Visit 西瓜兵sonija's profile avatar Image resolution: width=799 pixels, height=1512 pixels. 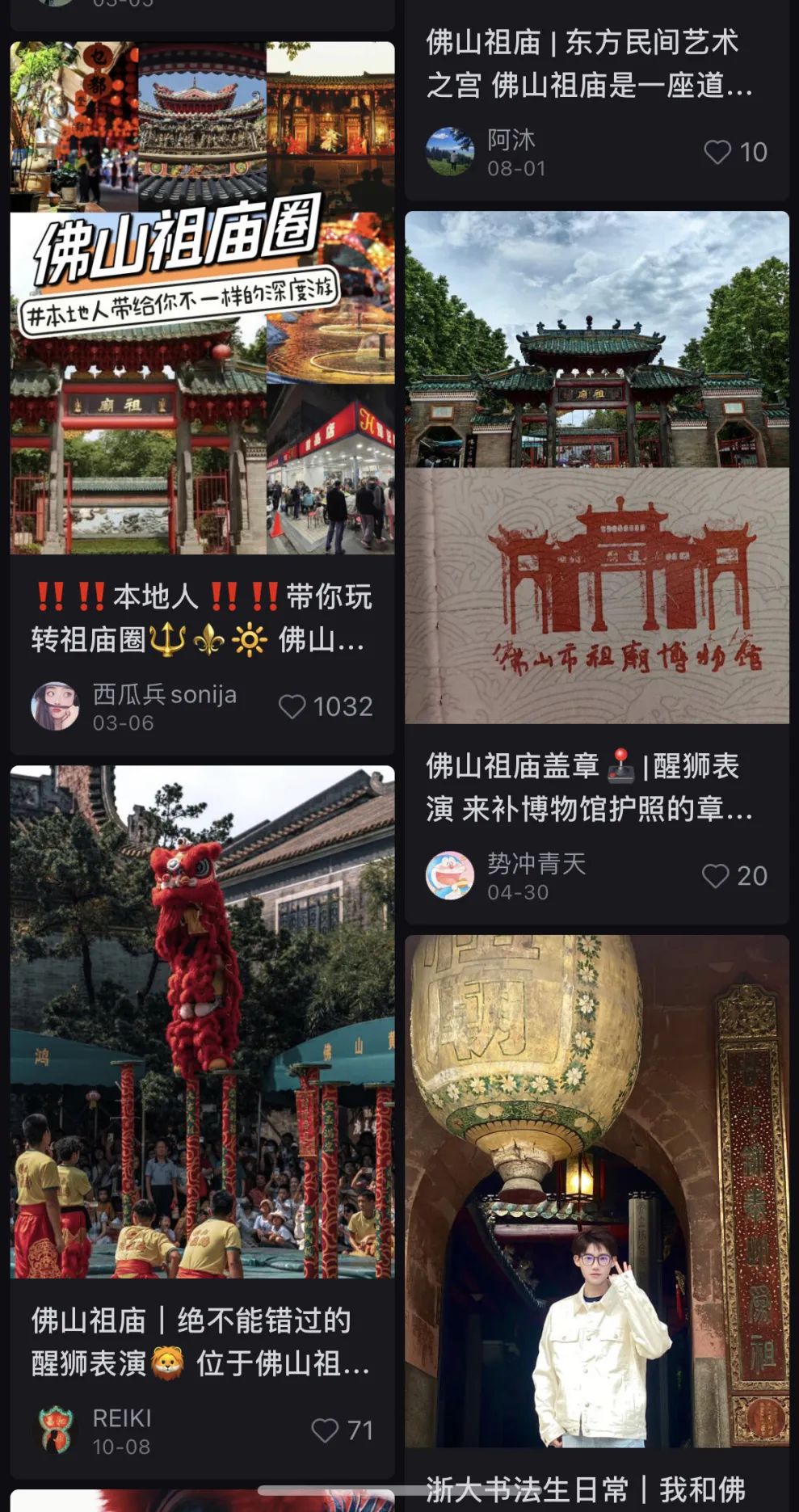pyautogui.click(x=55, y=706)
